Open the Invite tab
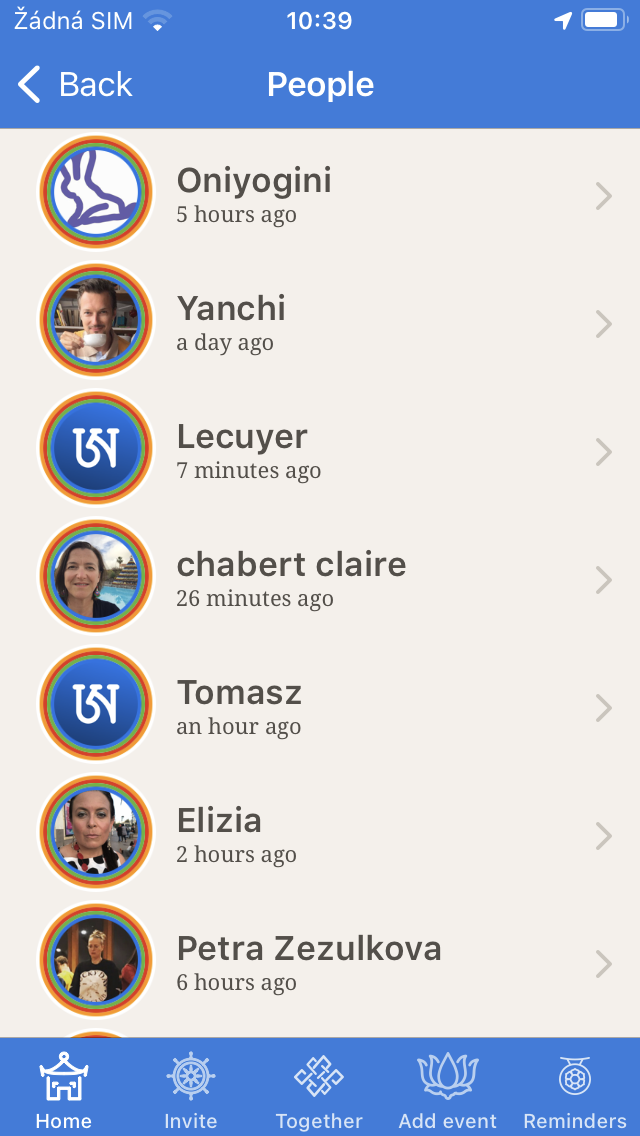This screenshot has height=1136, width=640. [x=190, y=1090]
